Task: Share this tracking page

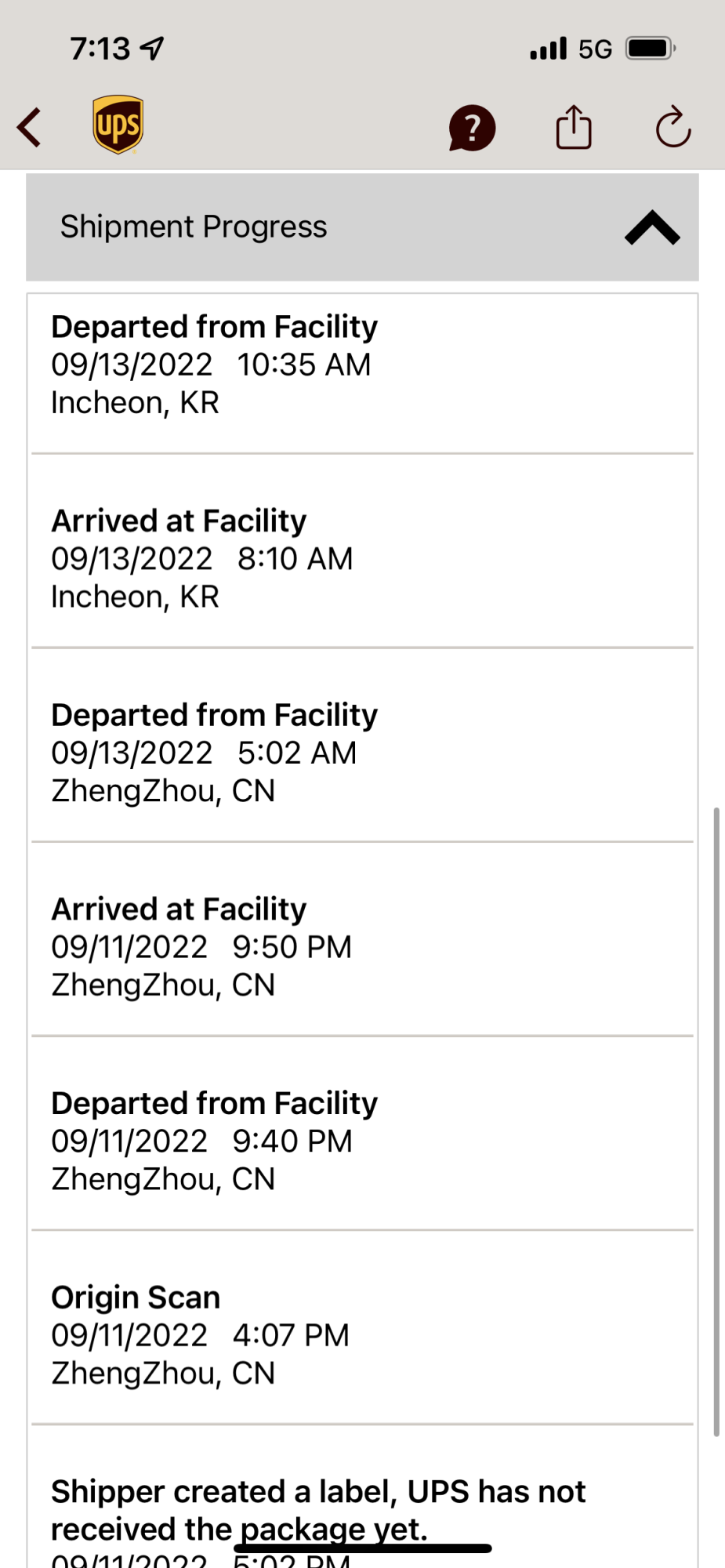Action: point(574,127)
